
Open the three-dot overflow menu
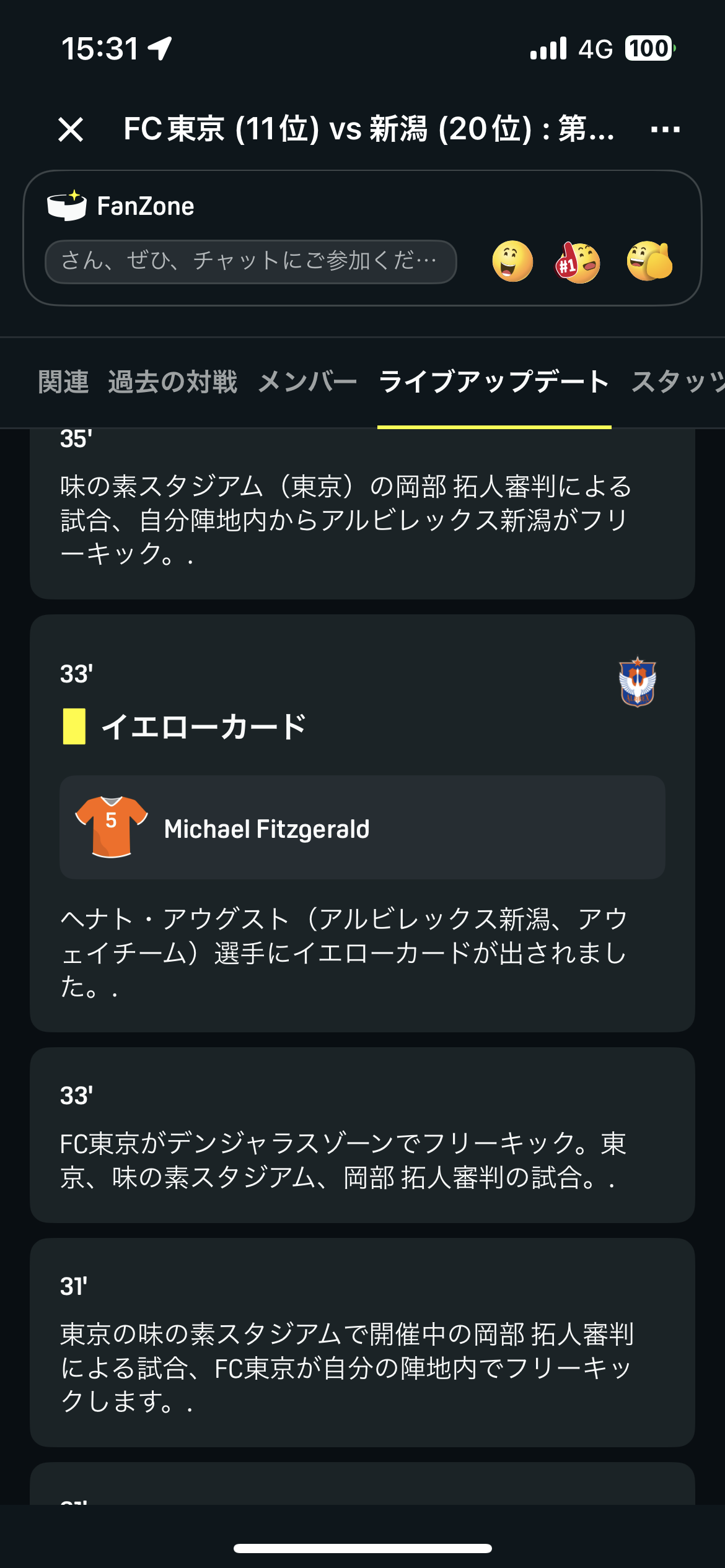coord(665,130)
